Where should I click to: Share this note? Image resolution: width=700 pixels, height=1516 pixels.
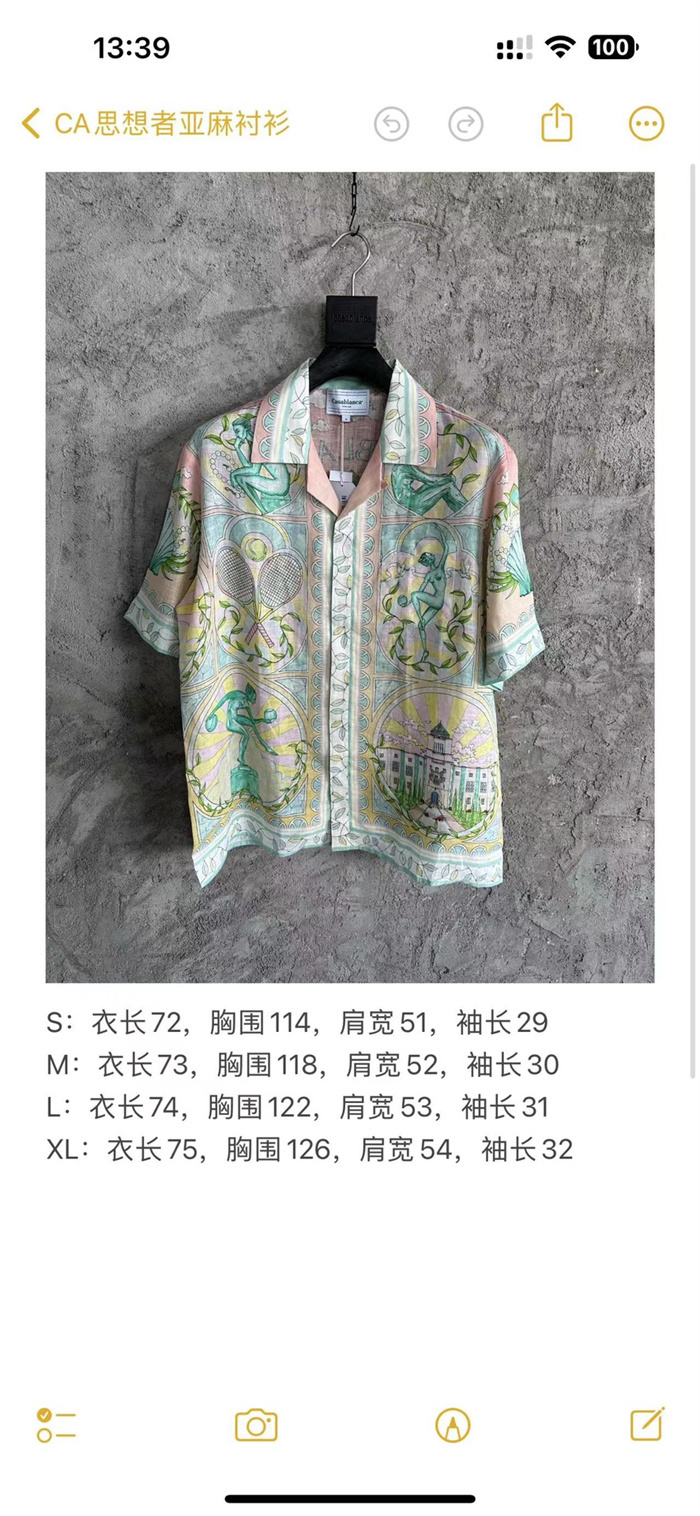(557, 123)
